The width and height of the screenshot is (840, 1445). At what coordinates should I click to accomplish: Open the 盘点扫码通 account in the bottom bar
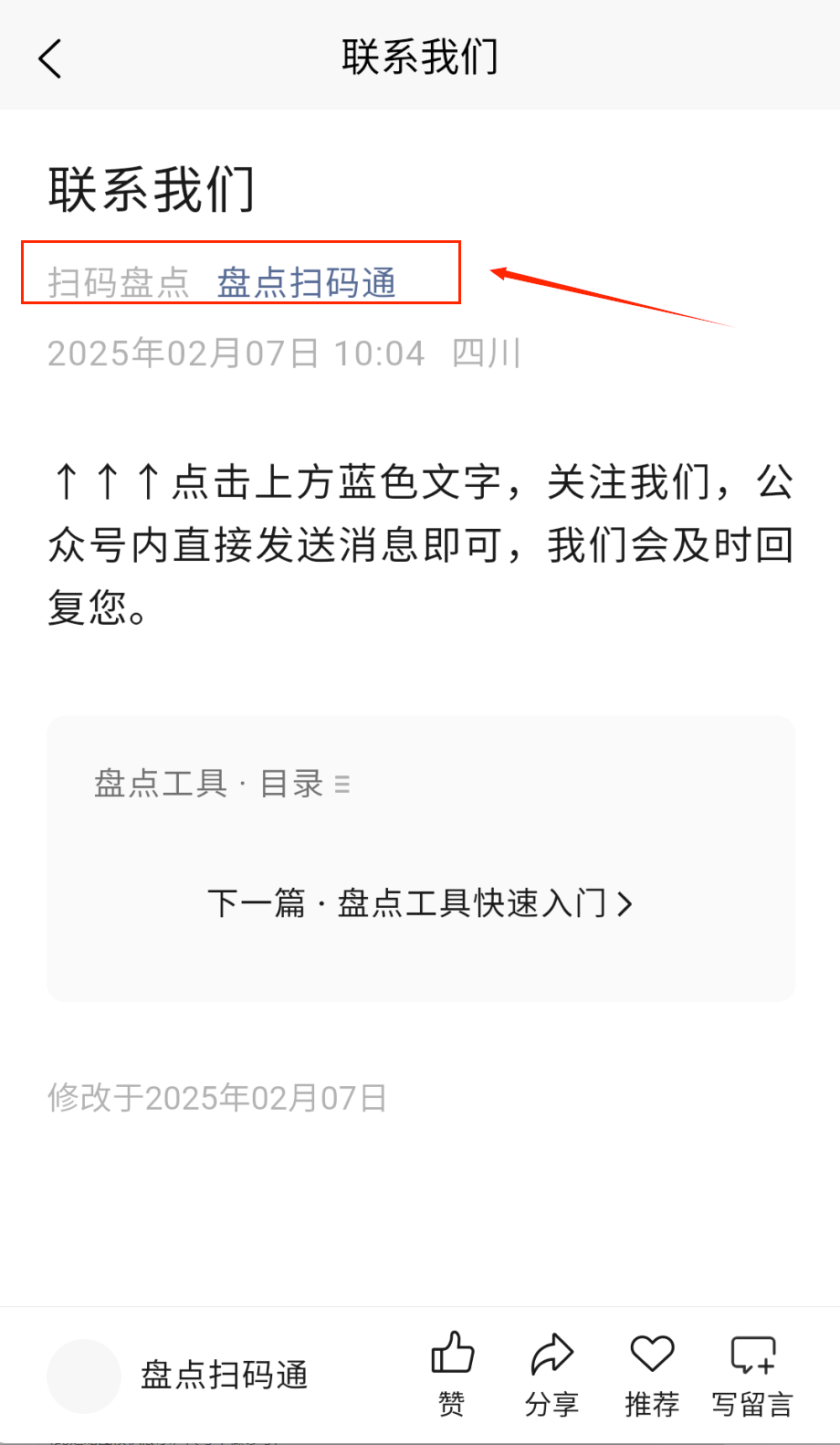point(224,1375)
